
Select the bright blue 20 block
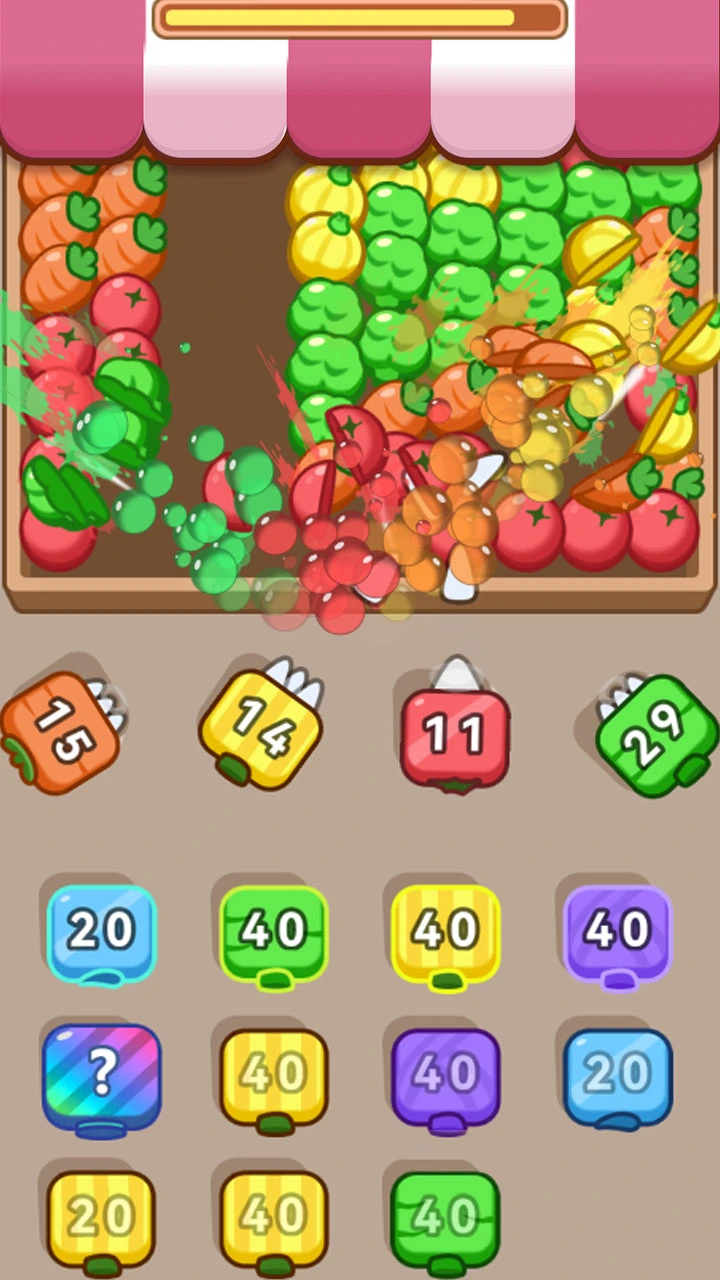(x=101, y=931)
